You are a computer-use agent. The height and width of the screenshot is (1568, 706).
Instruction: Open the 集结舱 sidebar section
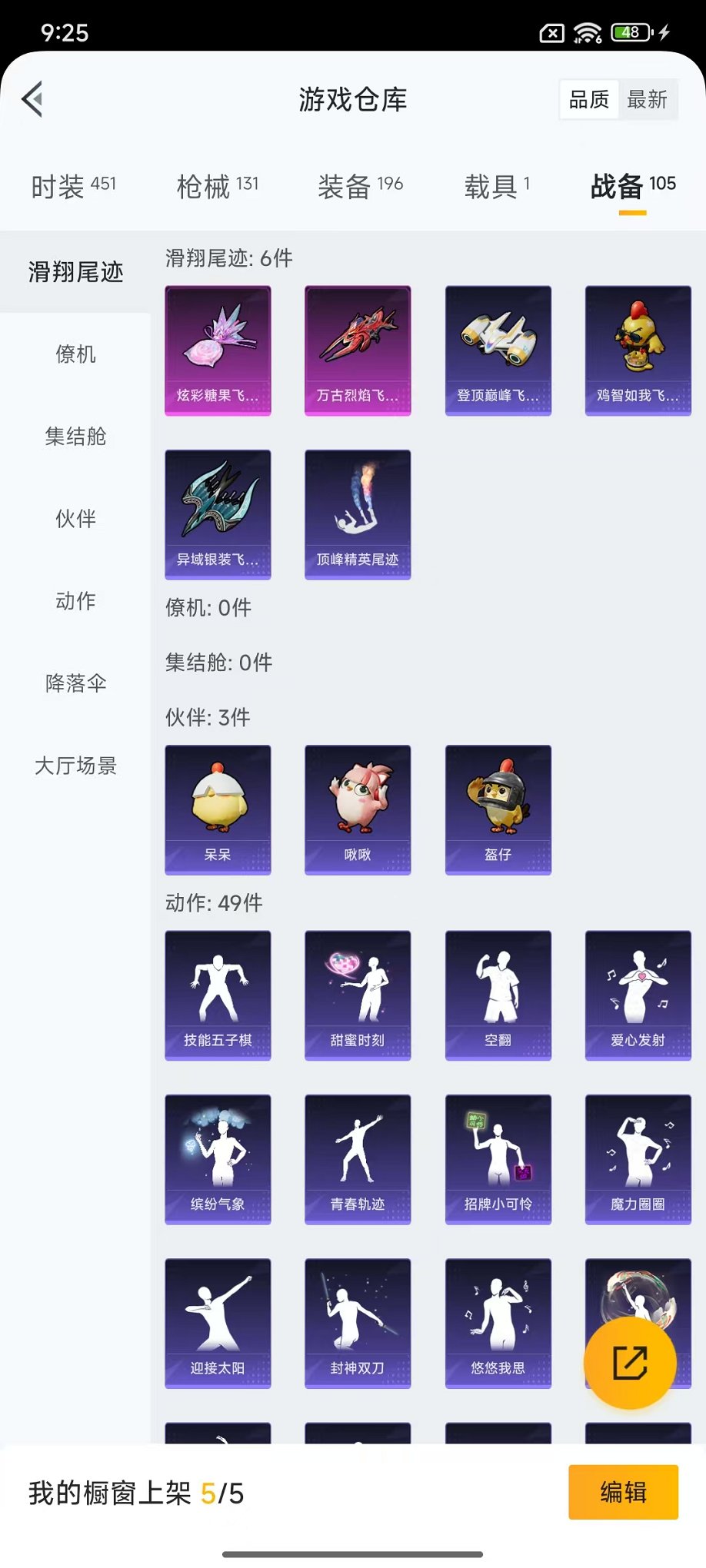(x=75, y=437)
